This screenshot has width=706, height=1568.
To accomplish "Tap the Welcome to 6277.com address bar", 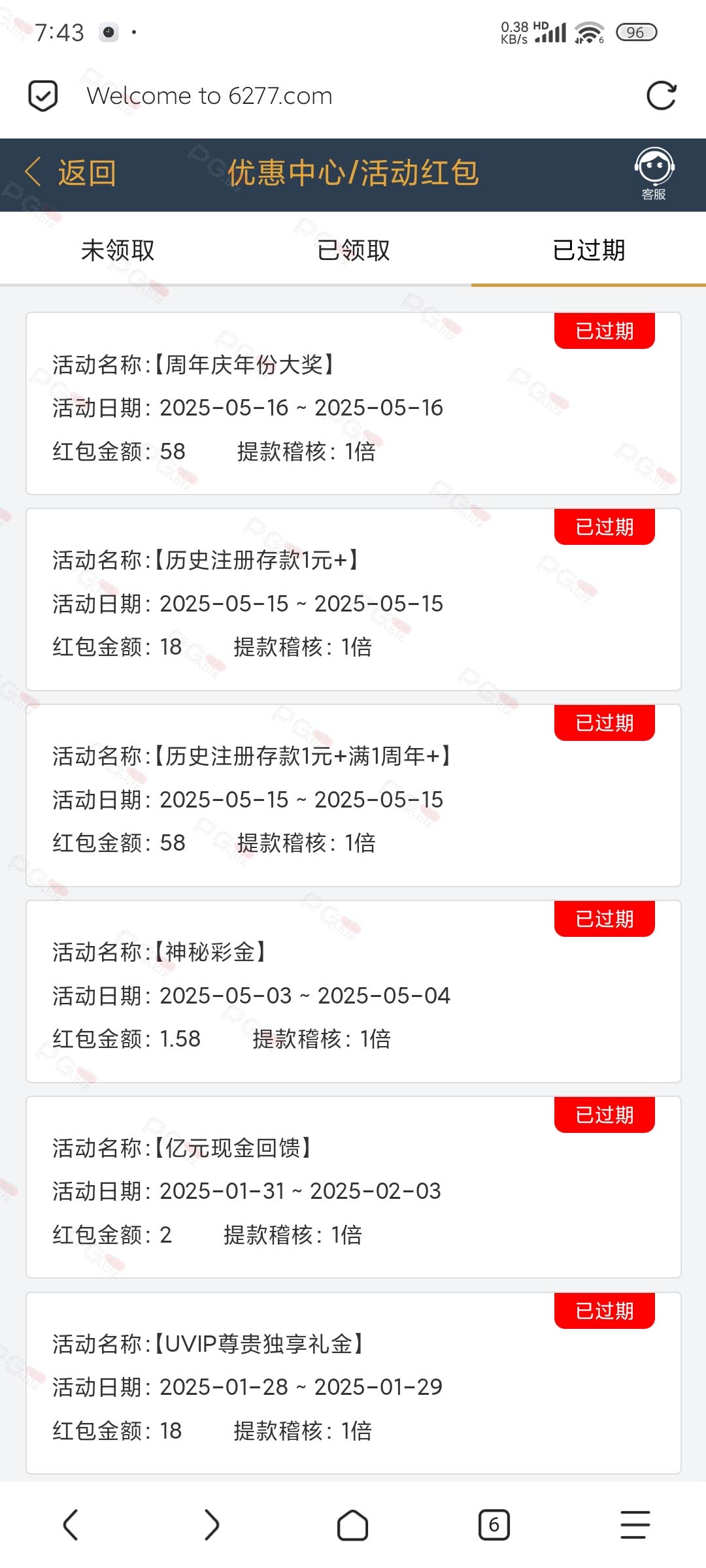I will (x=209, y=96).
